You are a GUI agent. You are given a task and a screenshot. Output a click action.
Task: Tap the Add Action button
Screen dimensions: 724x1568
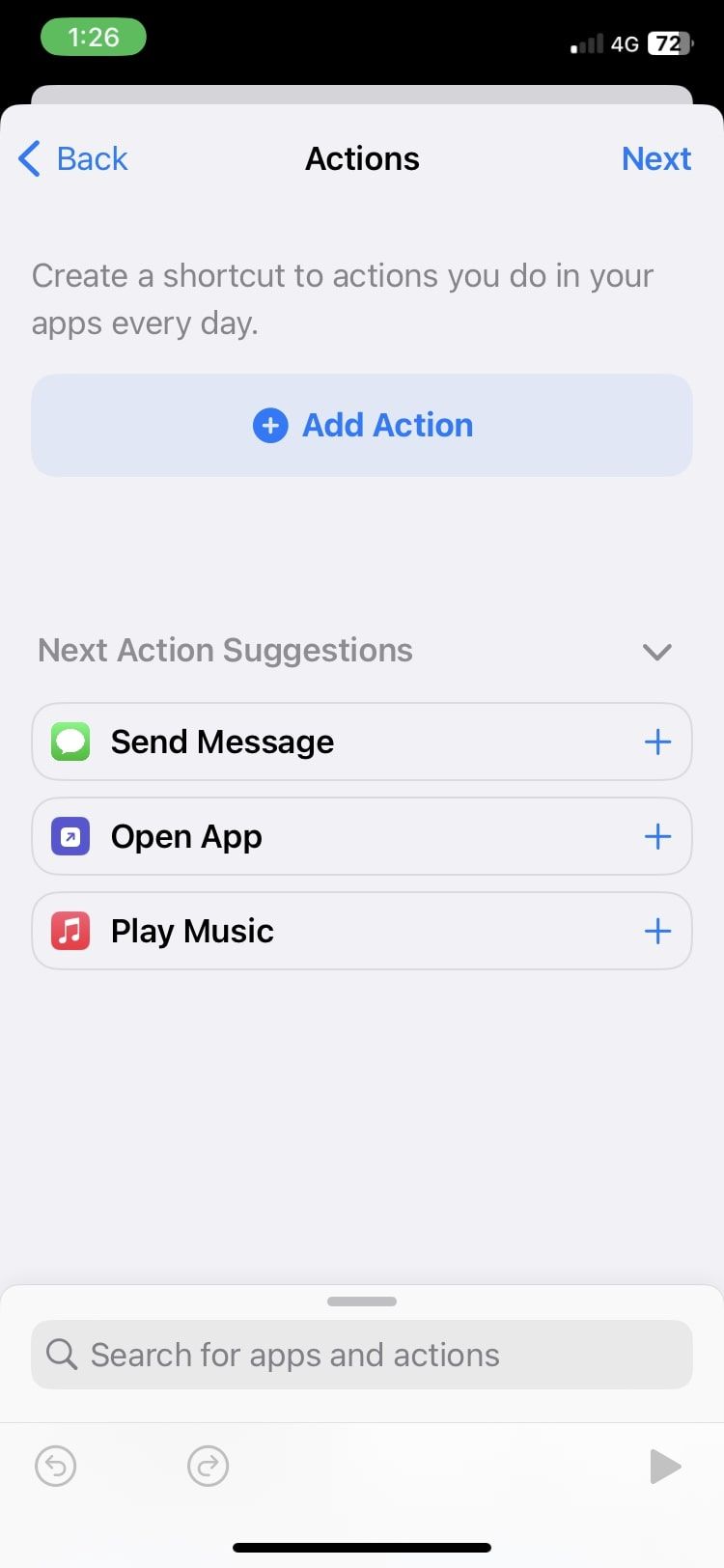[x=362, y=425]
